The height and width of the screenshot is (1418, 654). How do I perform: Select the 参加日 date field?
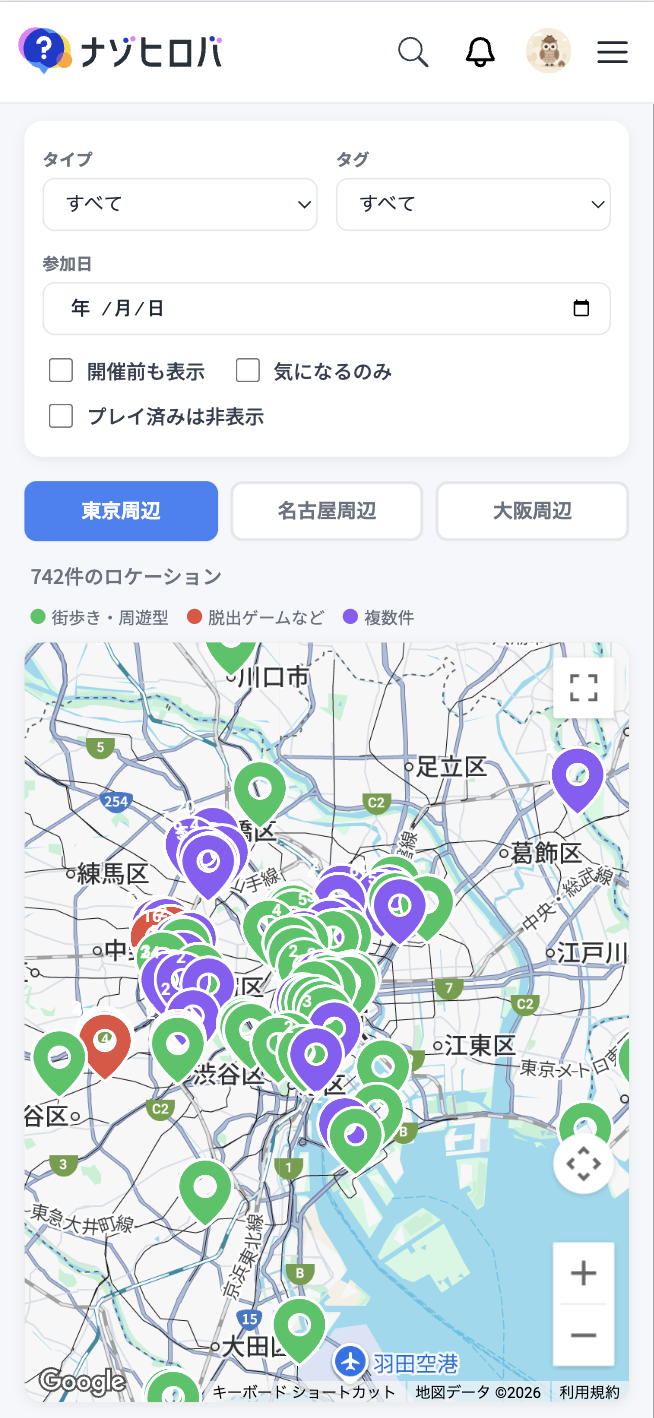coord(326,308)
